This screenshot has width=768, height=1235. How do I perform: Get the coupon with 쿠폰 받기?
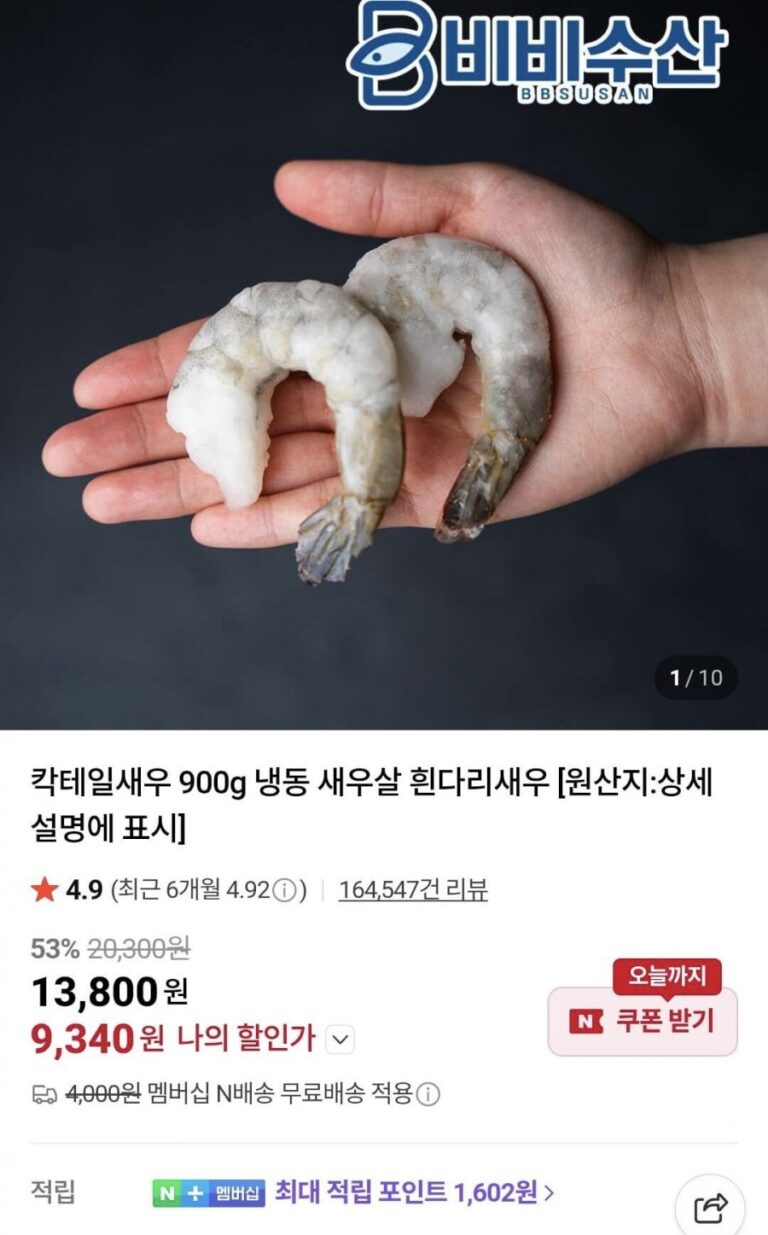643,1021
